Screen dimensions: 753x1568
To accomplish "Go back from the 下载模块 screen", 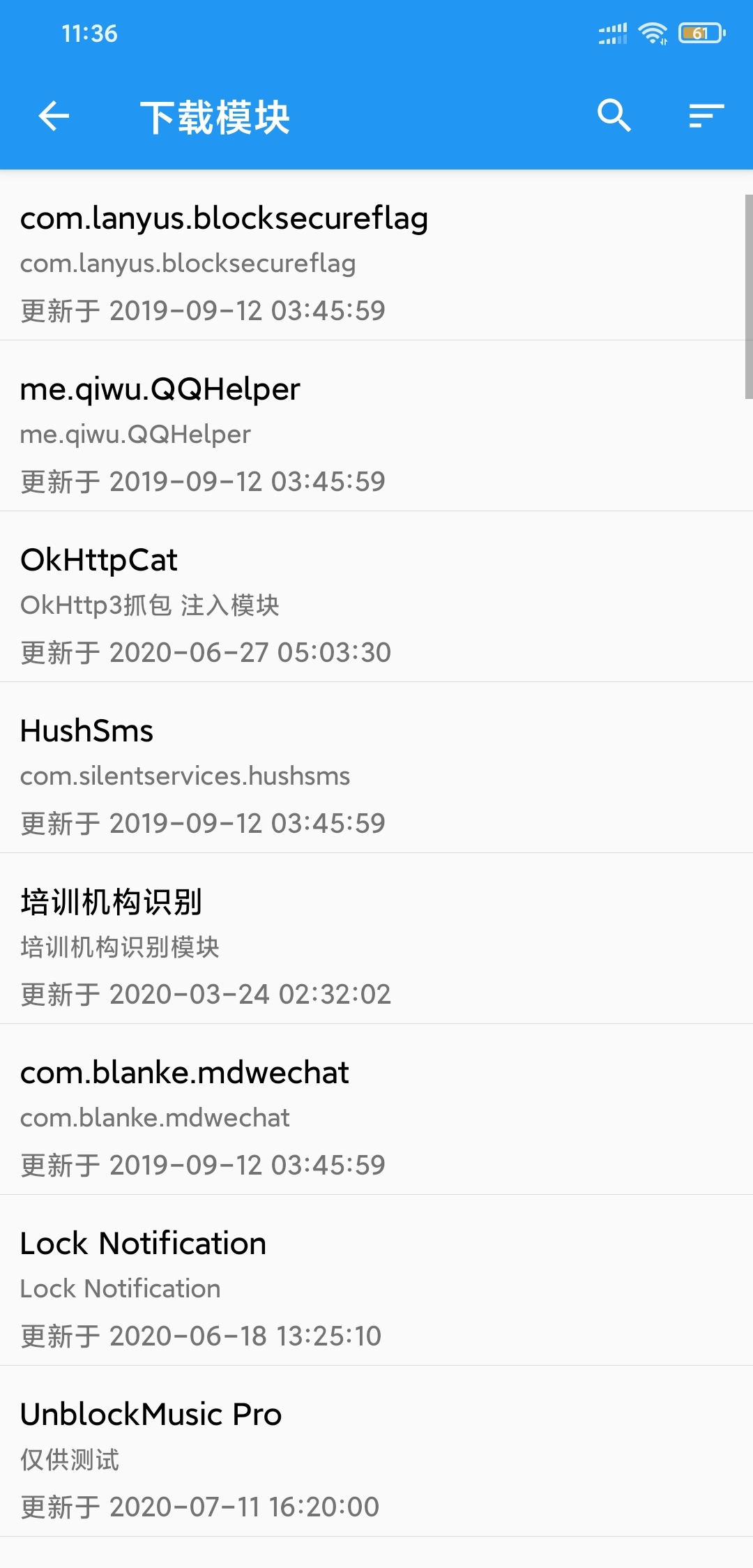I will point(54,116).
